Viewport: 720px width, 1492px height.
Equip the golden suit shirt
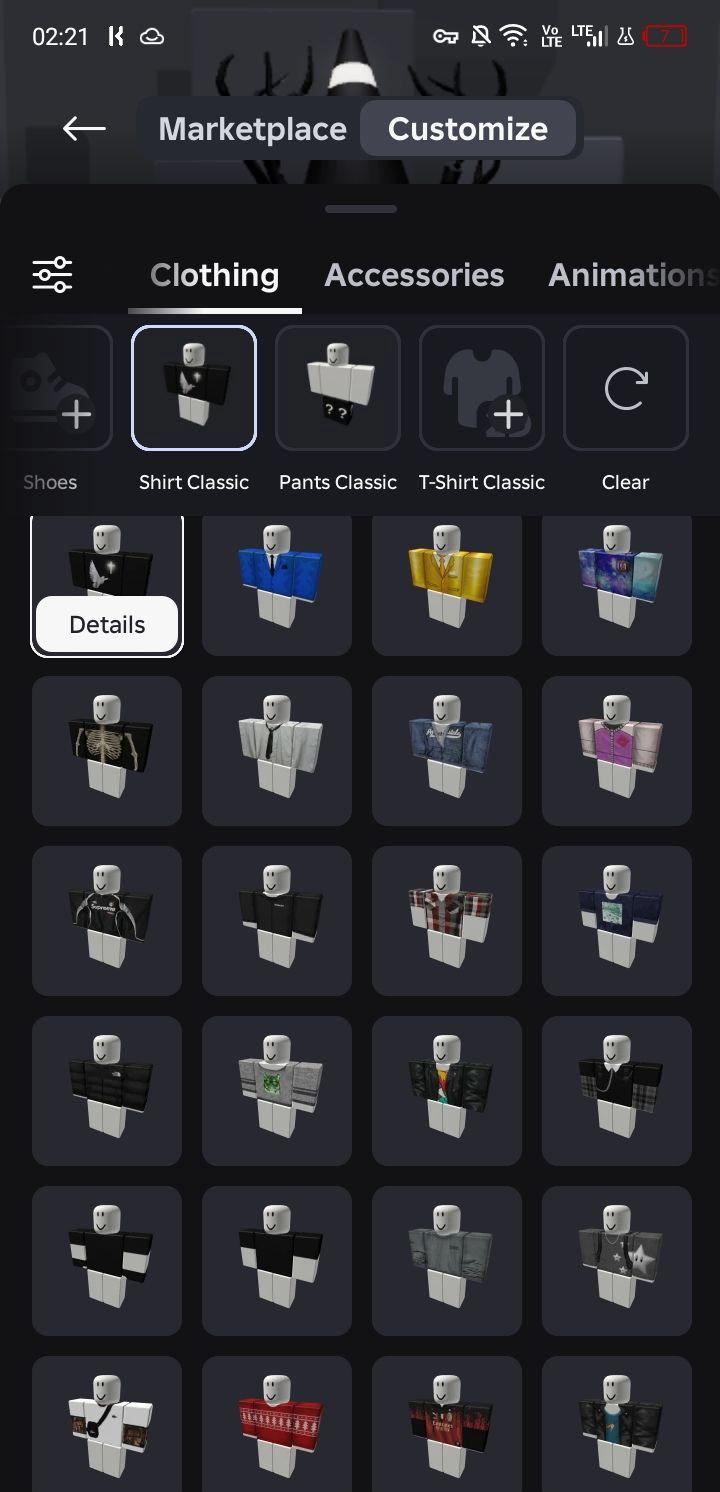pos(447,583)
